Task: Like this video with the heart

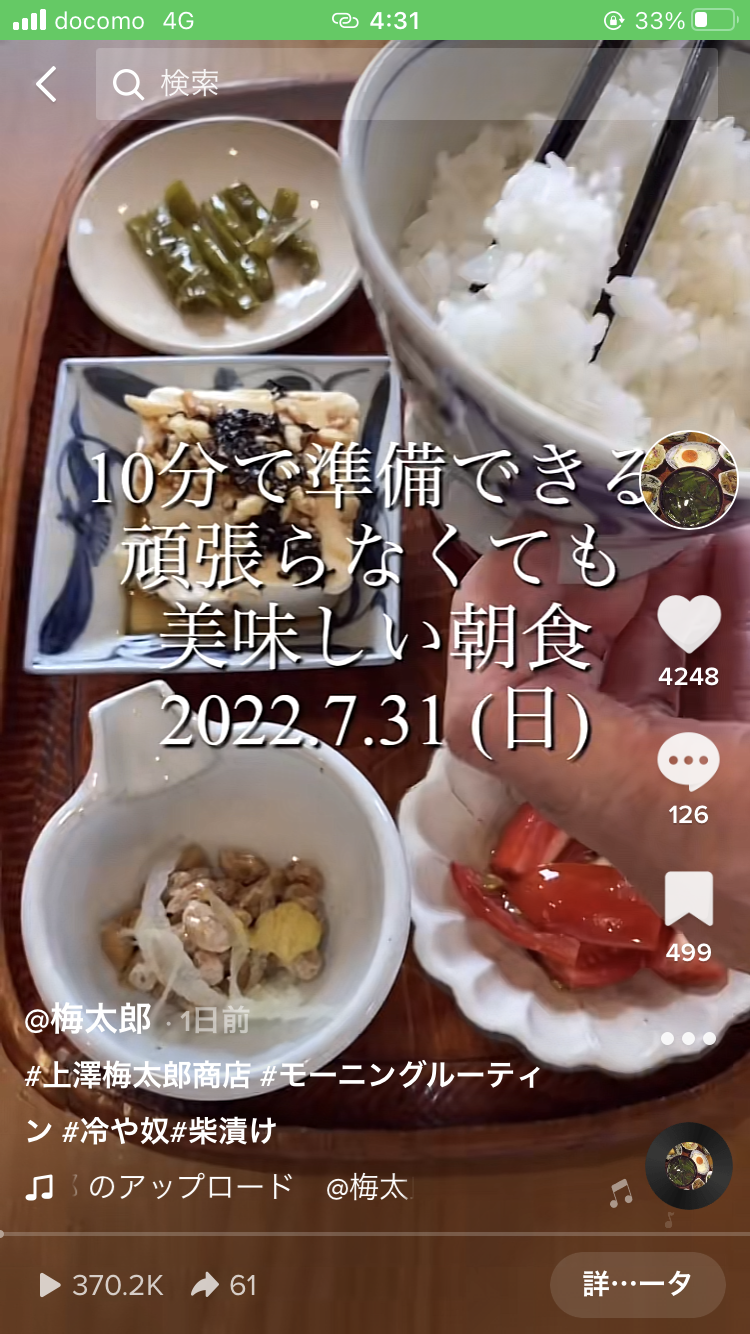Action: [x=689, y=624]
